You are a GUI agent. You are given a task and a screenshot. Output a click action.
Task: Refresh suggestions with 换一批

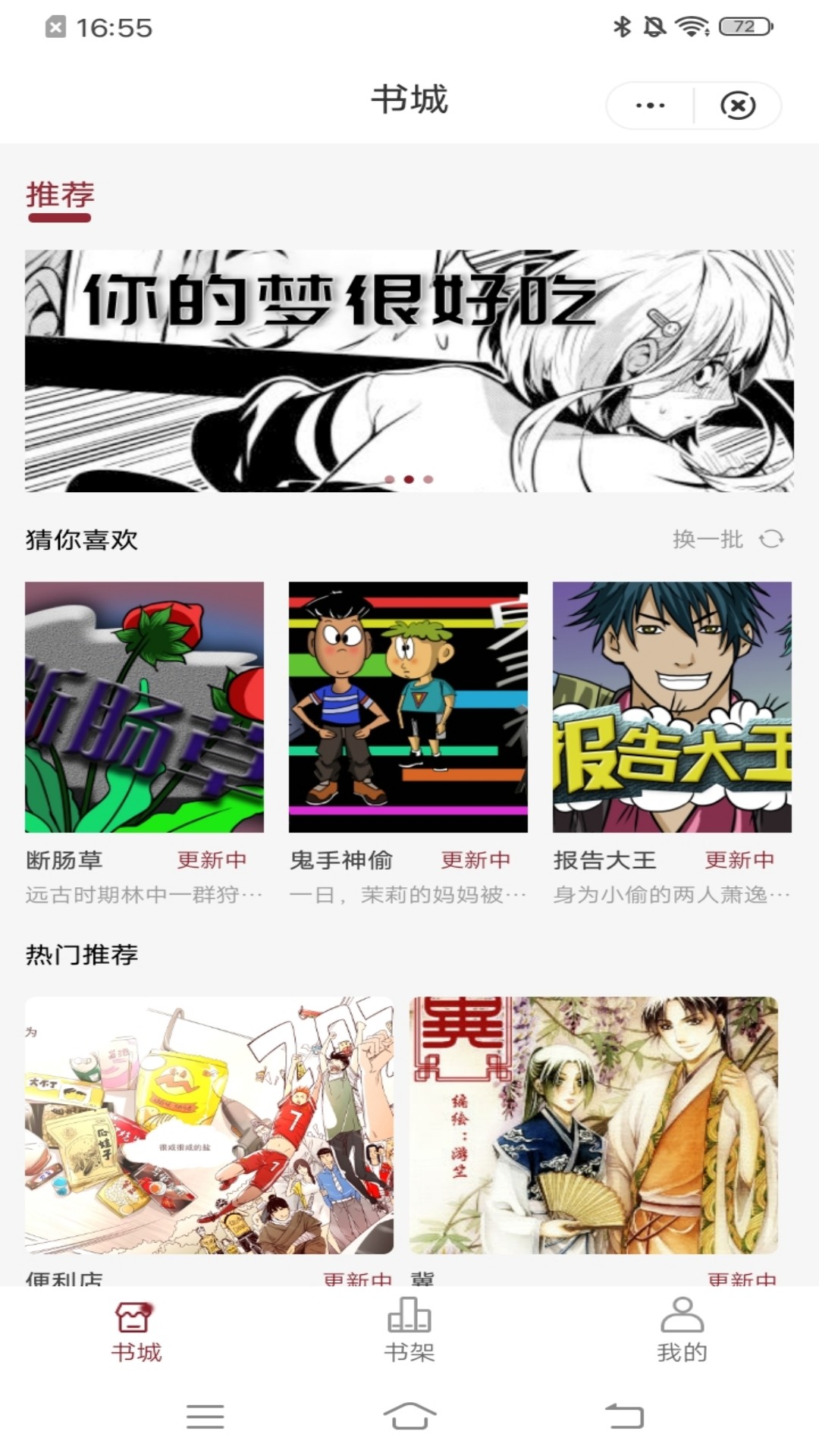[x=727, y=539]
